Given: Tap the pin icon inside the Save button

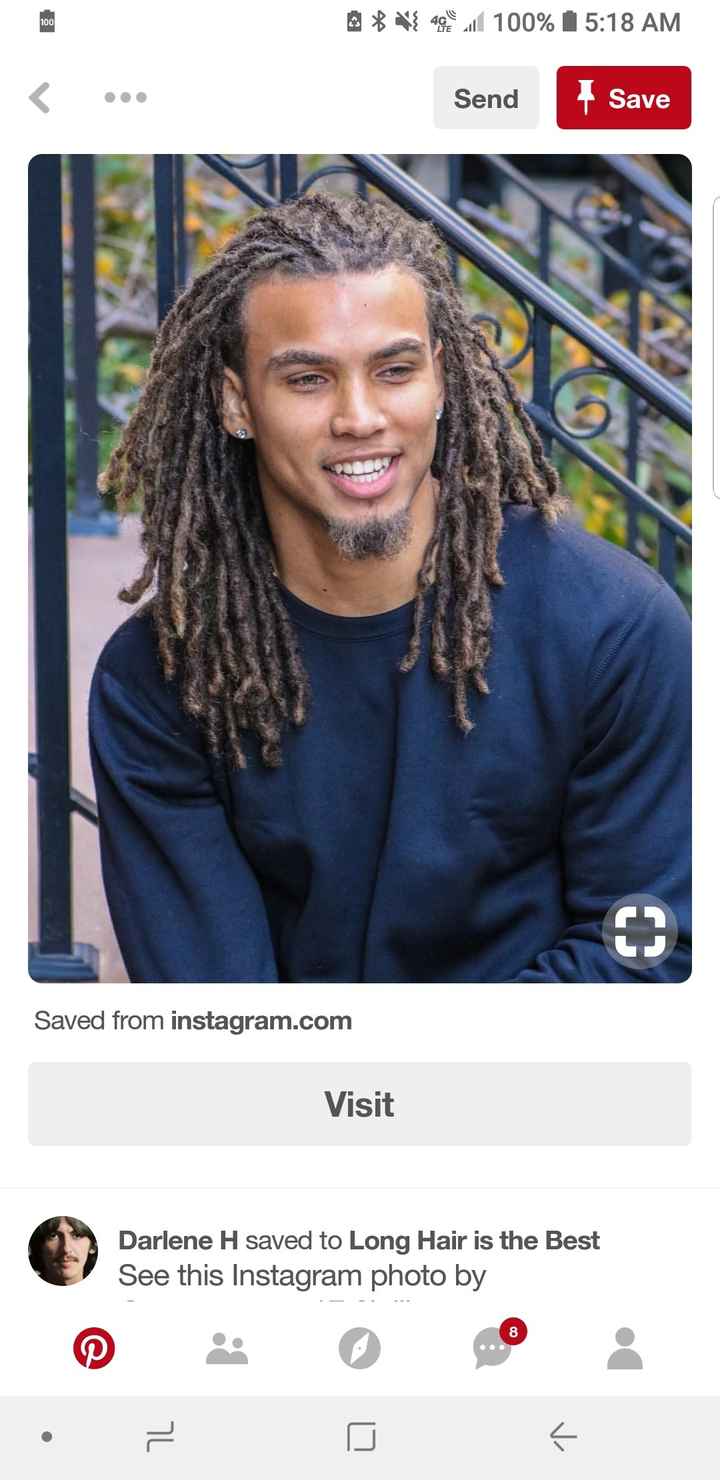Looking at the screenshot, I should coord(588,97).
